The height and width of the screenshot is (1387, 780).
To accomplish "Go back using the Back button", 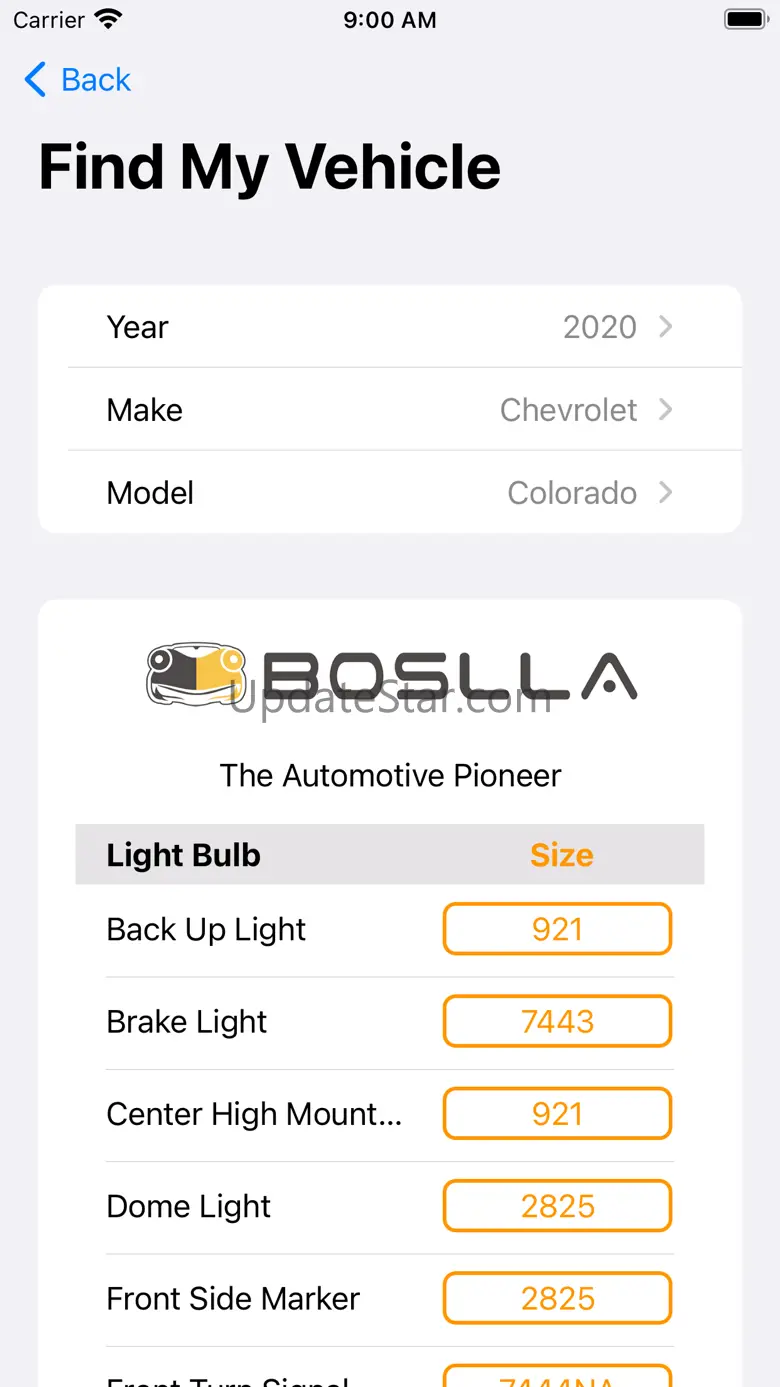I will (78, 80).
